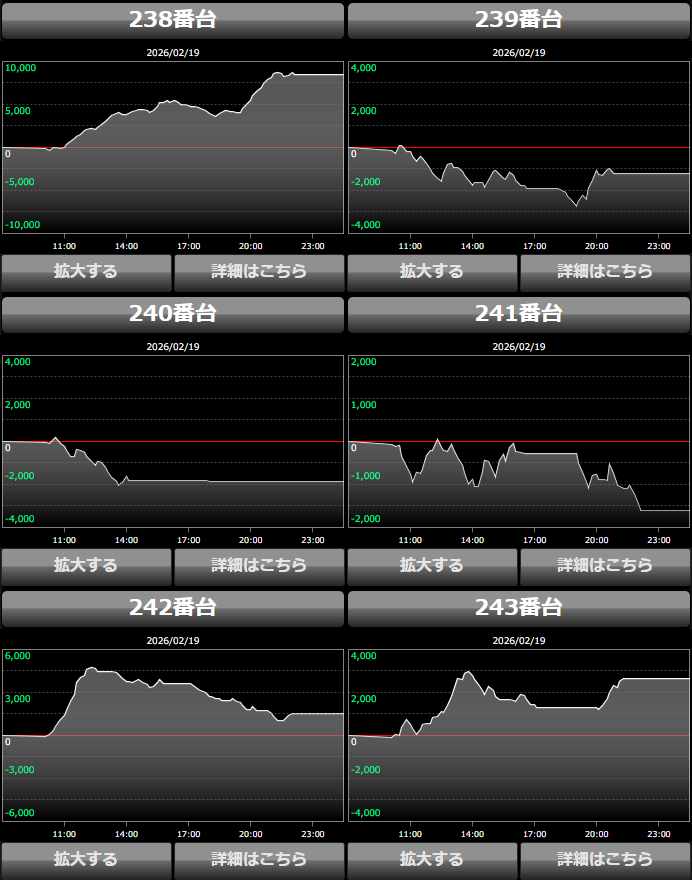
Task: Open the 239番台 header button
Action: 519,20
